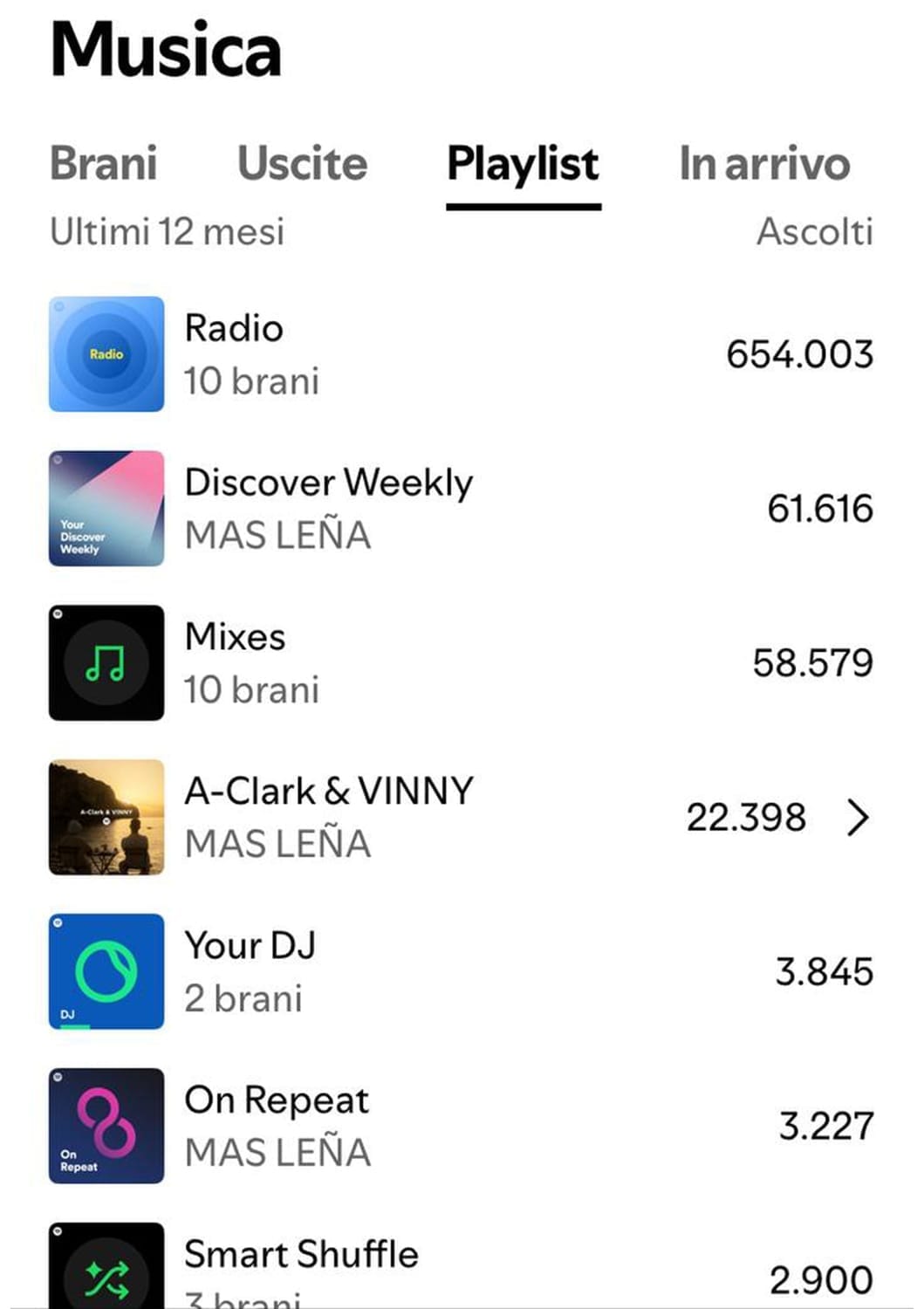
Task: Switch to the Brani tab
Action: (103, 164)
